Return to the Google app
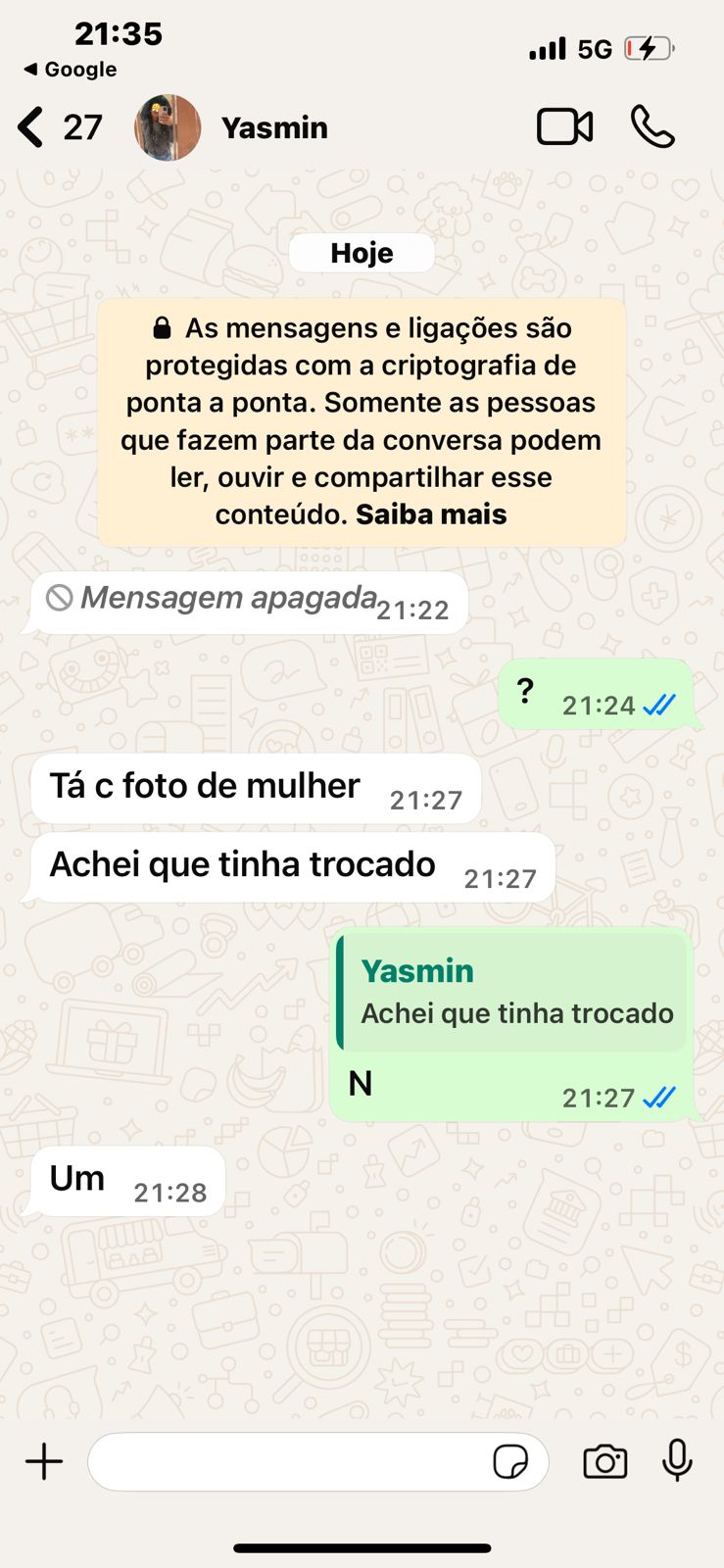 click(71, 70)
